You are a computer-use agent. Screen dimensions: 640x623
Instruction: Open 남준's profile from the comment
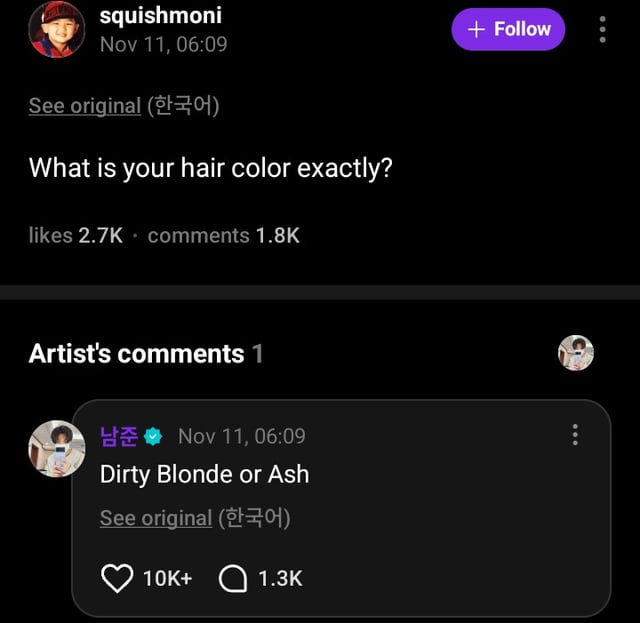tap(57, 448)
